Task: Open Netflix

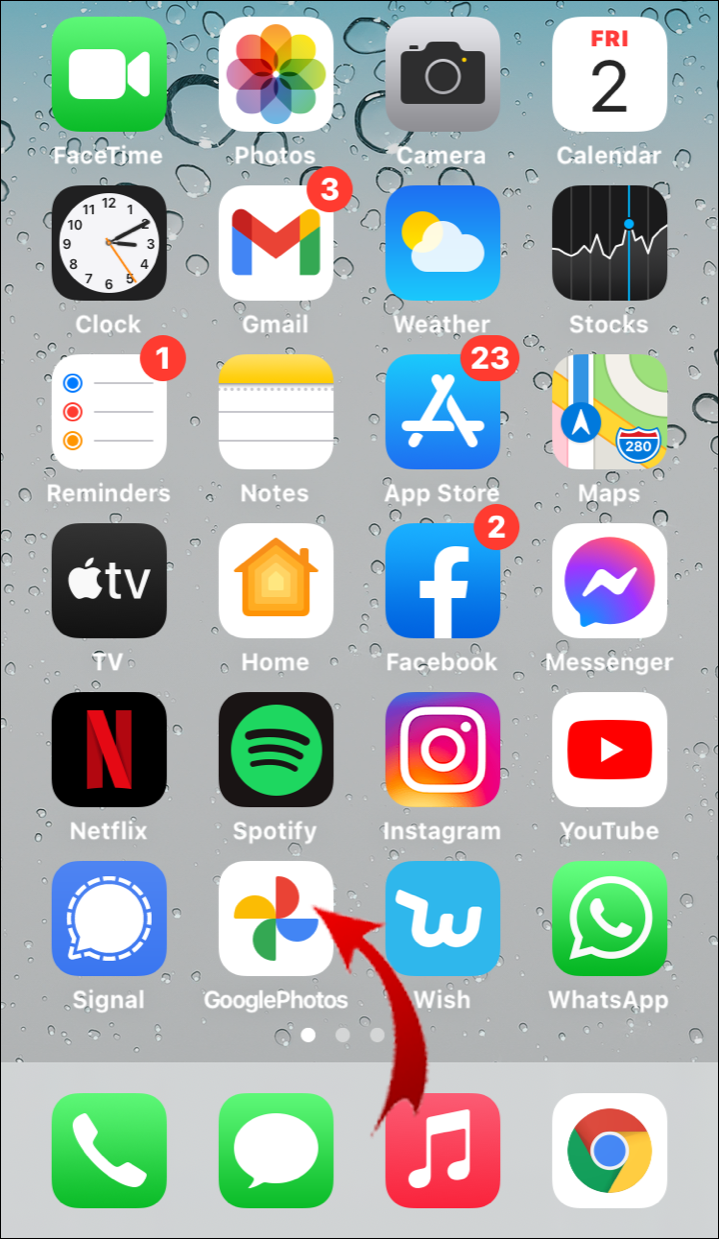Action: tap(109, 750)
